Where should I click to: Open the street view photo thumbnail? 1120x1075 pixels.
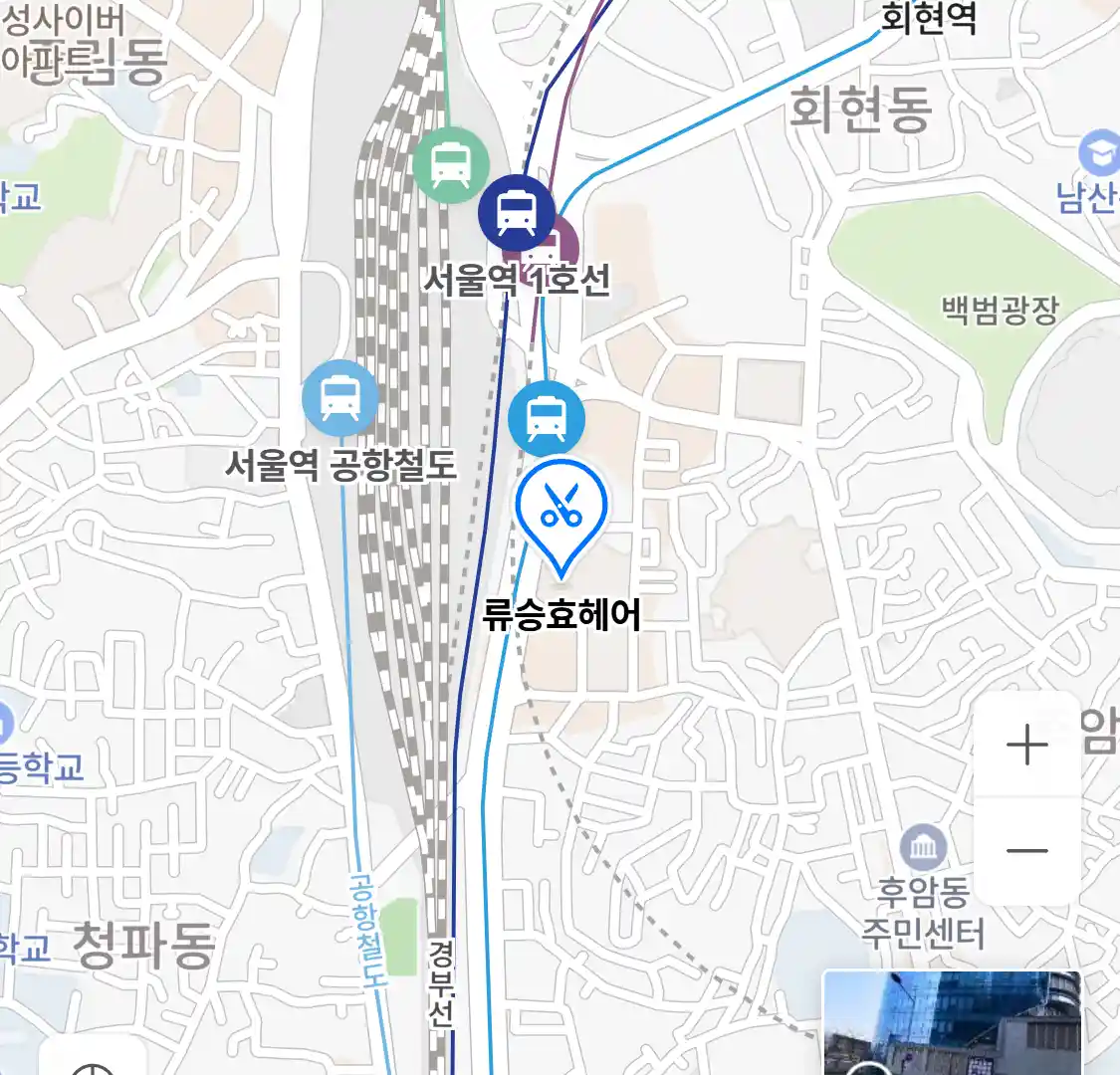[x=951, y=1023]
